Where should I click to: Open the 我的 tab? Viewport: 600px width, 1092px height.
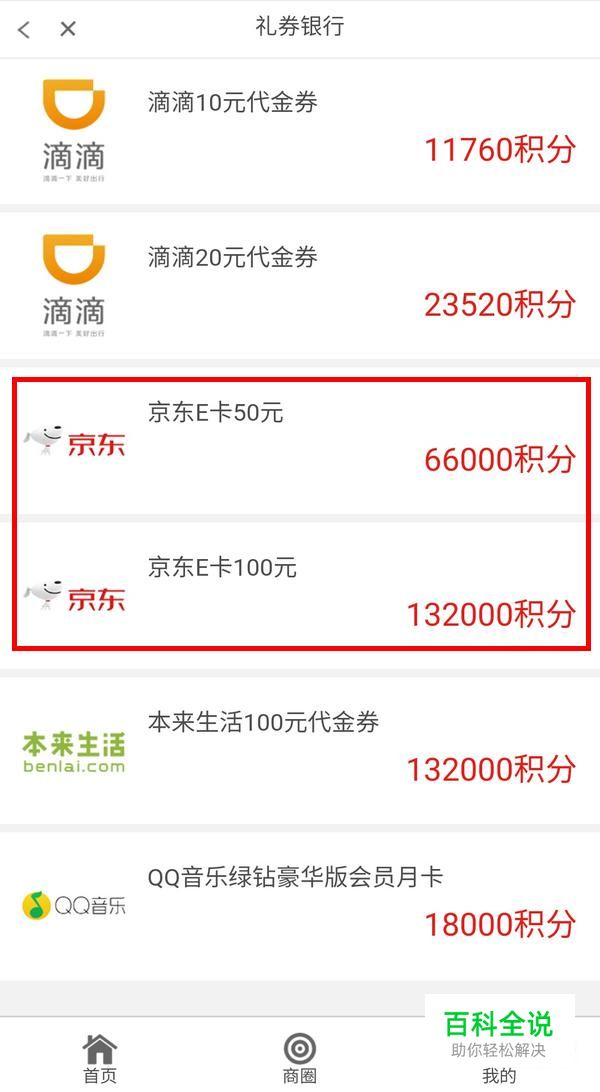click(x=500, y=1075)
